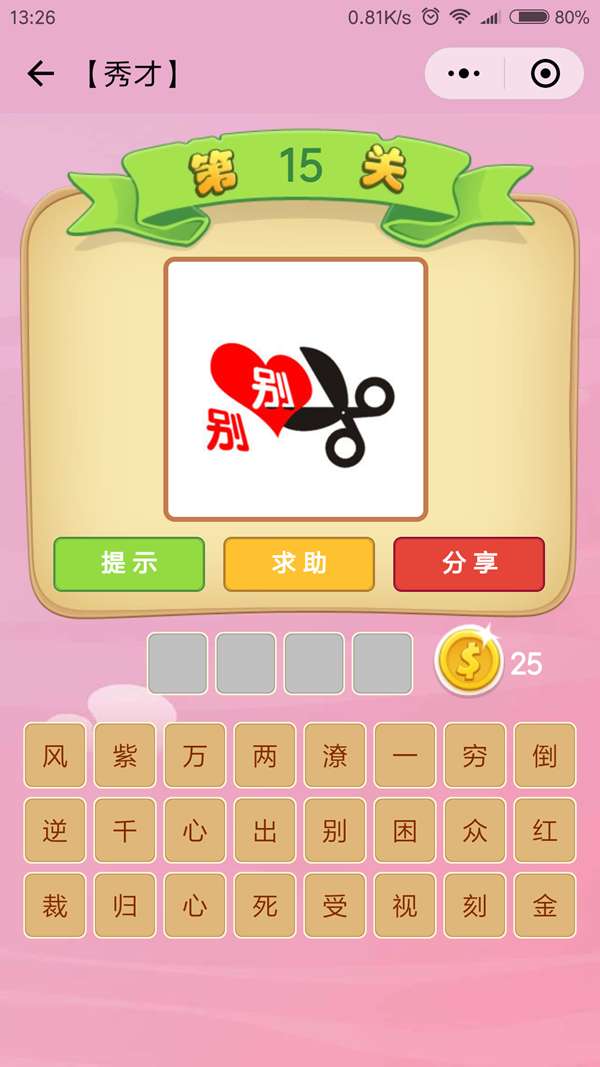This screenshot has height=1067, width=600.
Task: Tap the yellow 求助 help button
Action: coord(299,564)
